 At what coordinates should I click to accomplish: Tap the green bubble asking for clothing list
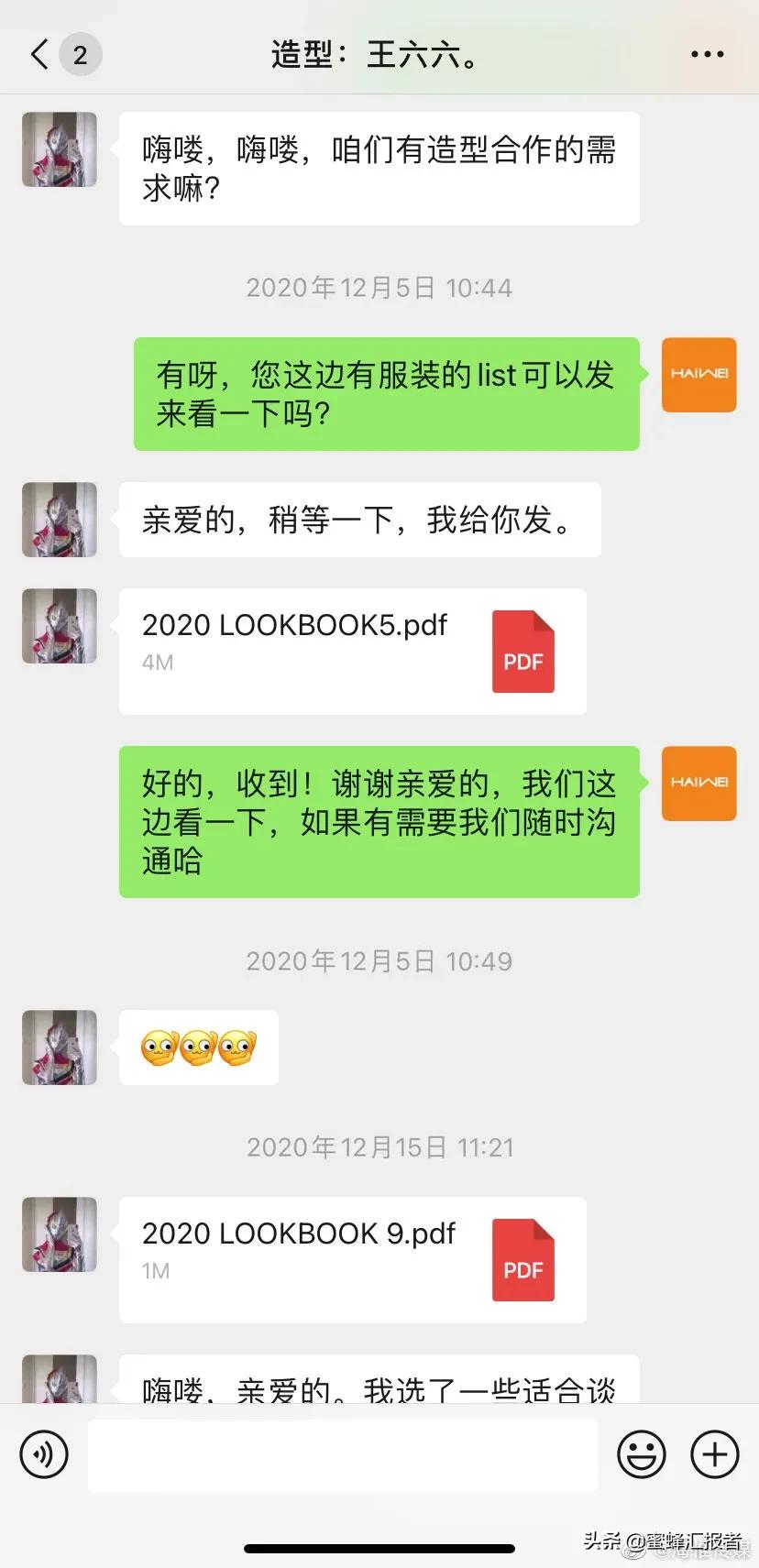(385, 394)
